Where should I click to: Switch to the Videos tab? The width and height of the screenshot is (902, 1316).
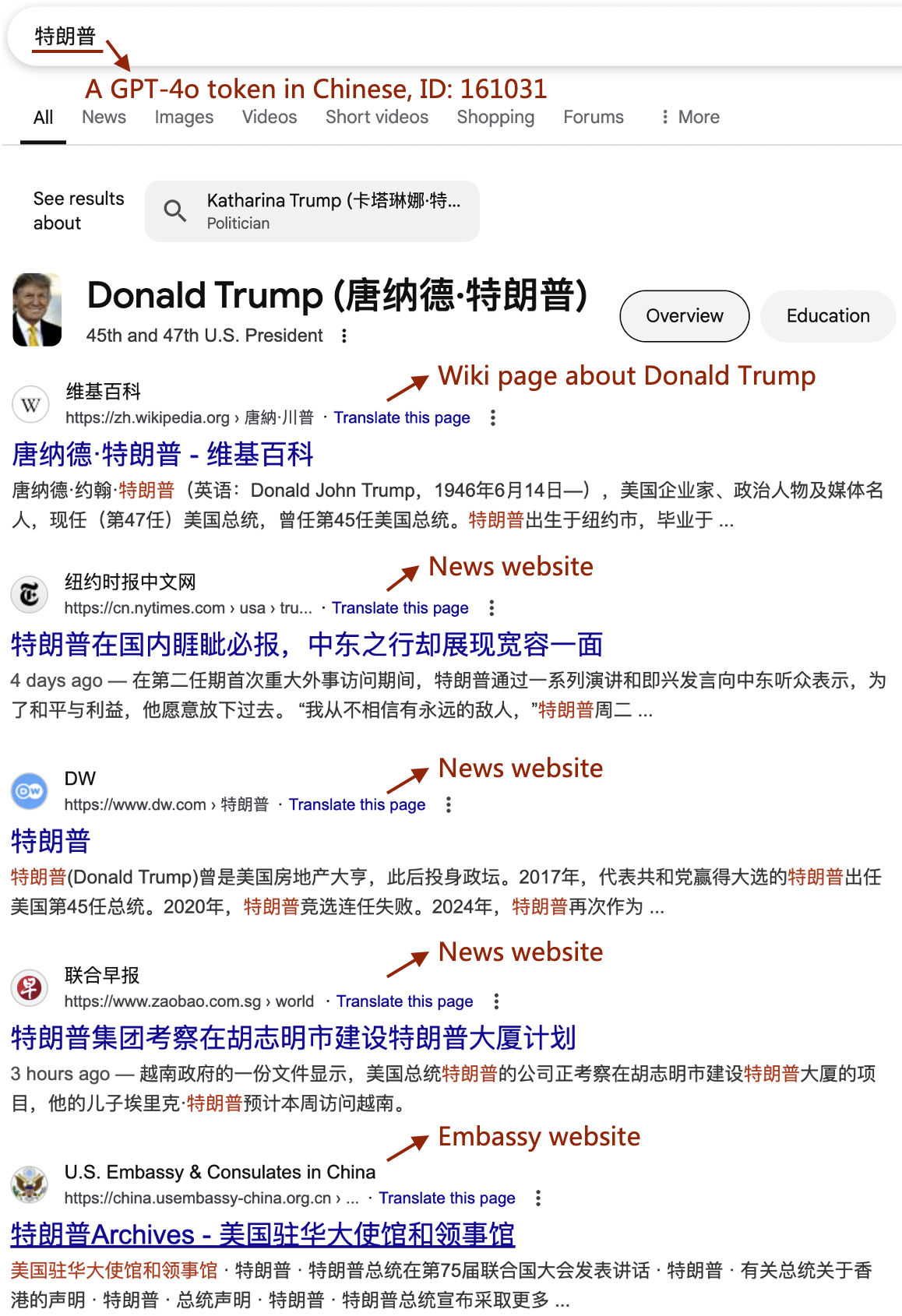click(269, 117)
